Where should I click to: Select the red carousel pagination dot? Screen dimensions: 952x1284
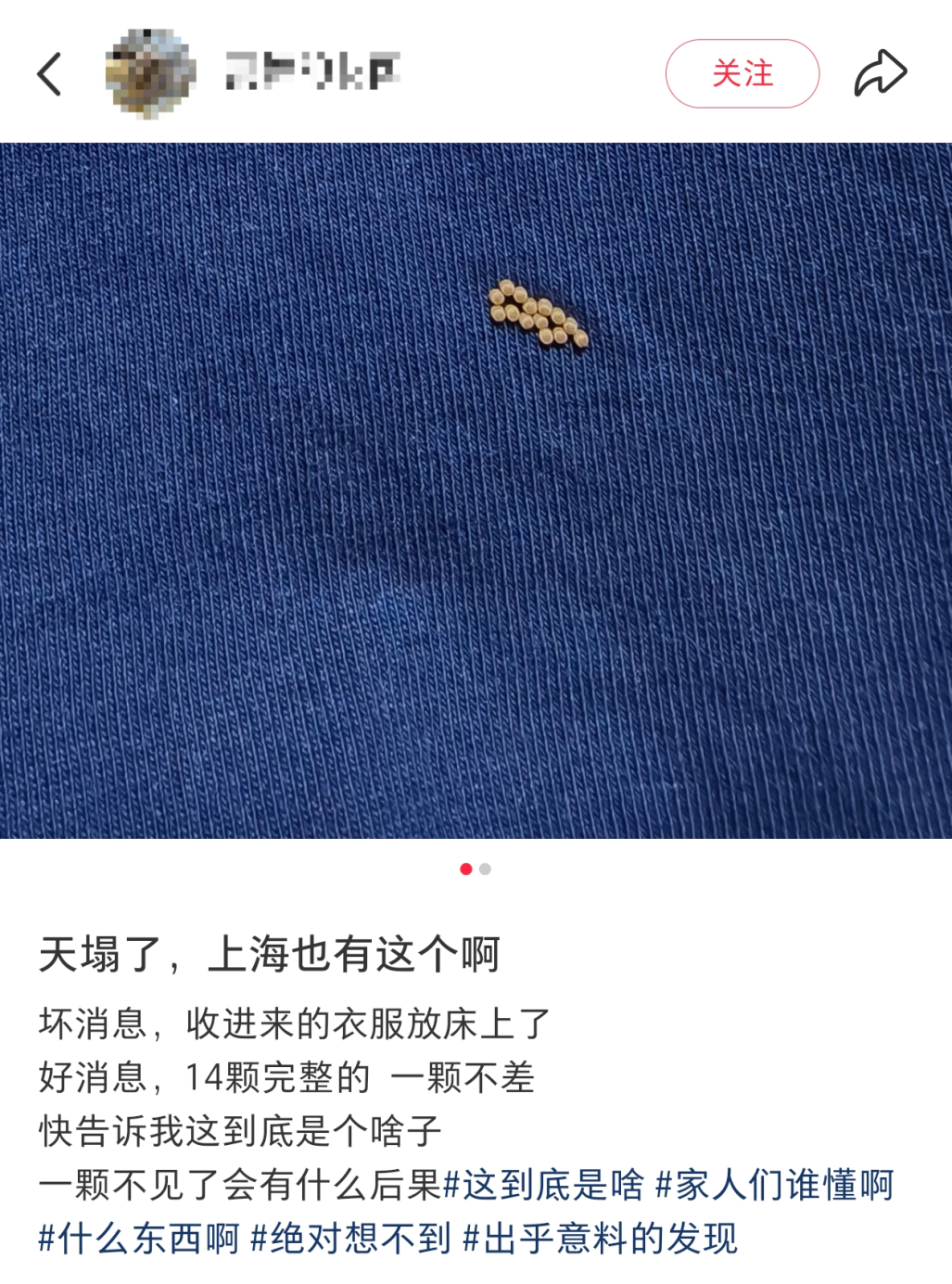467,870
